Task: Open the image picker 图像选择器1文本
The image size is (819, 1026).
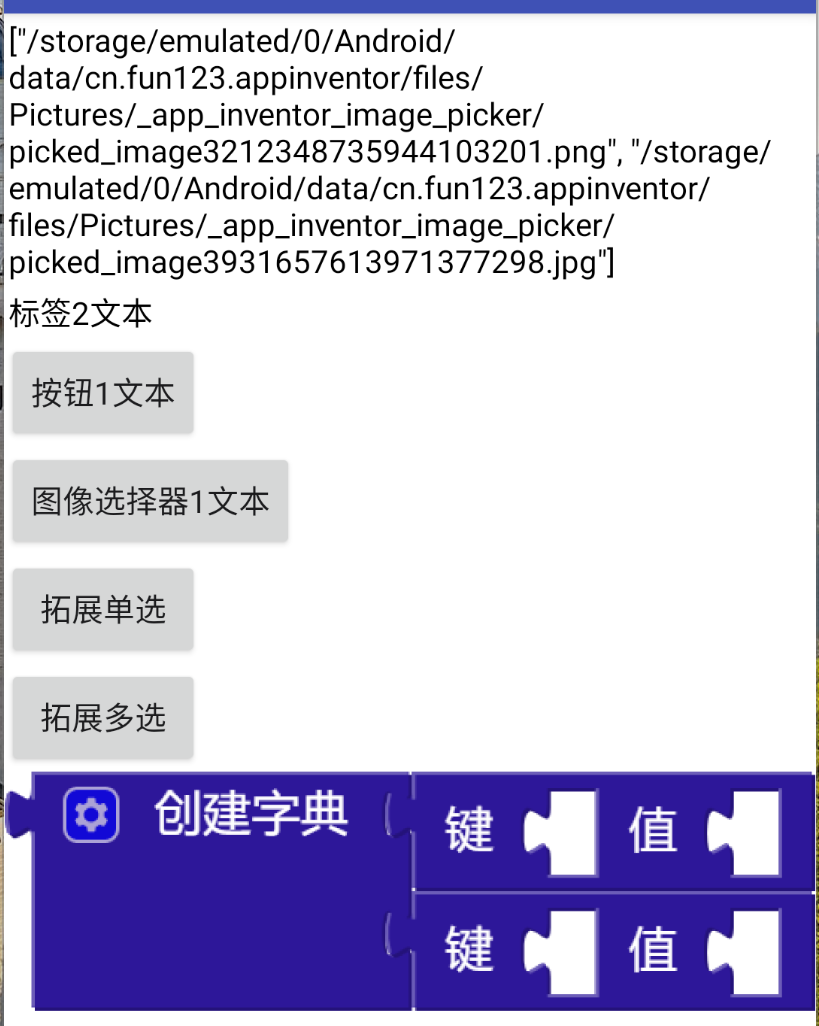Action: (x=150, y=501)
